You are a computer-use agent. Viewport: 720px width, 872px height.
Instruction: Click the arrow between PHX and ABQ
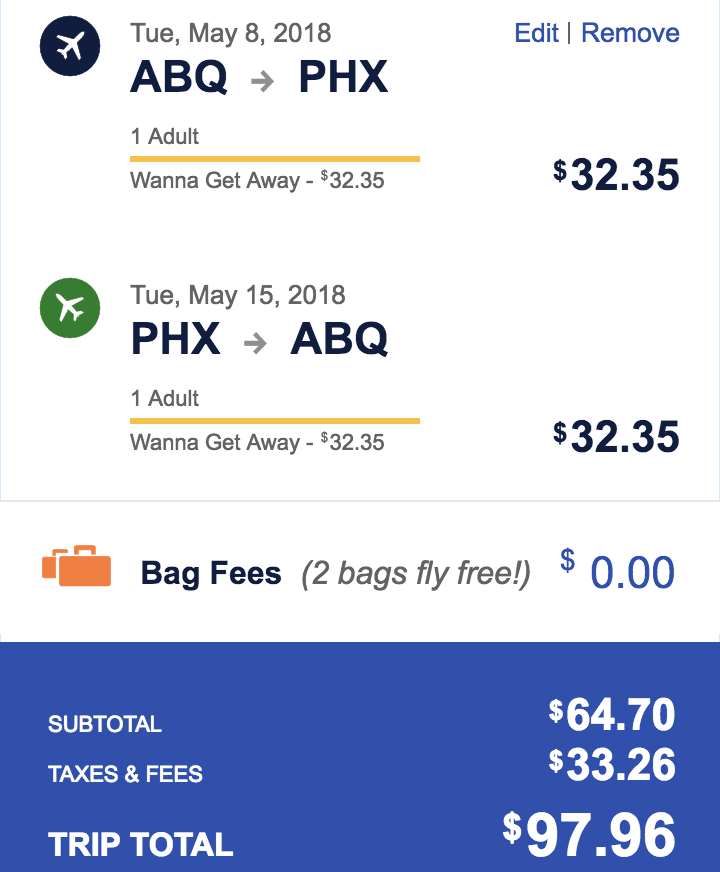coord(258,340)
